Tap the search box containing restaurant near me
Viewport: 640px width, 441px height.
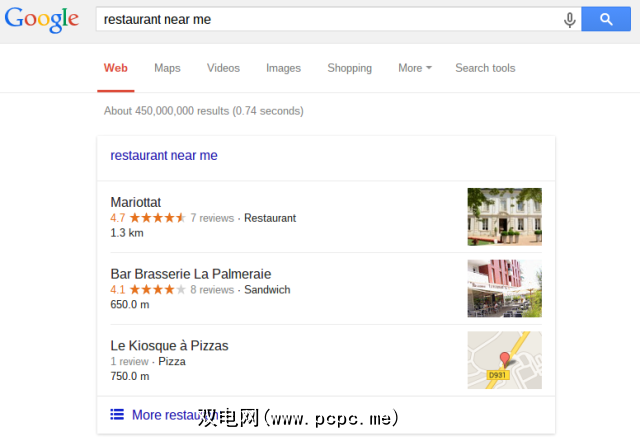(x=330, y=19)
